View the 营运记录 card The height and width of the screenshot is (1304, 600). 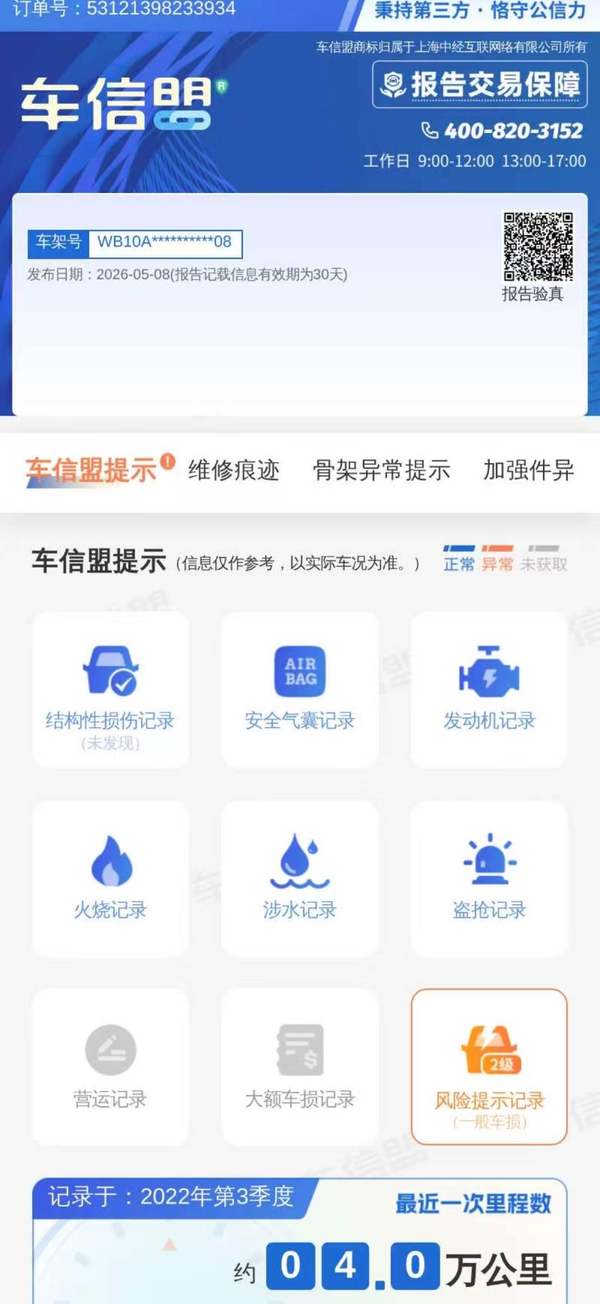tap(110, 1067)
